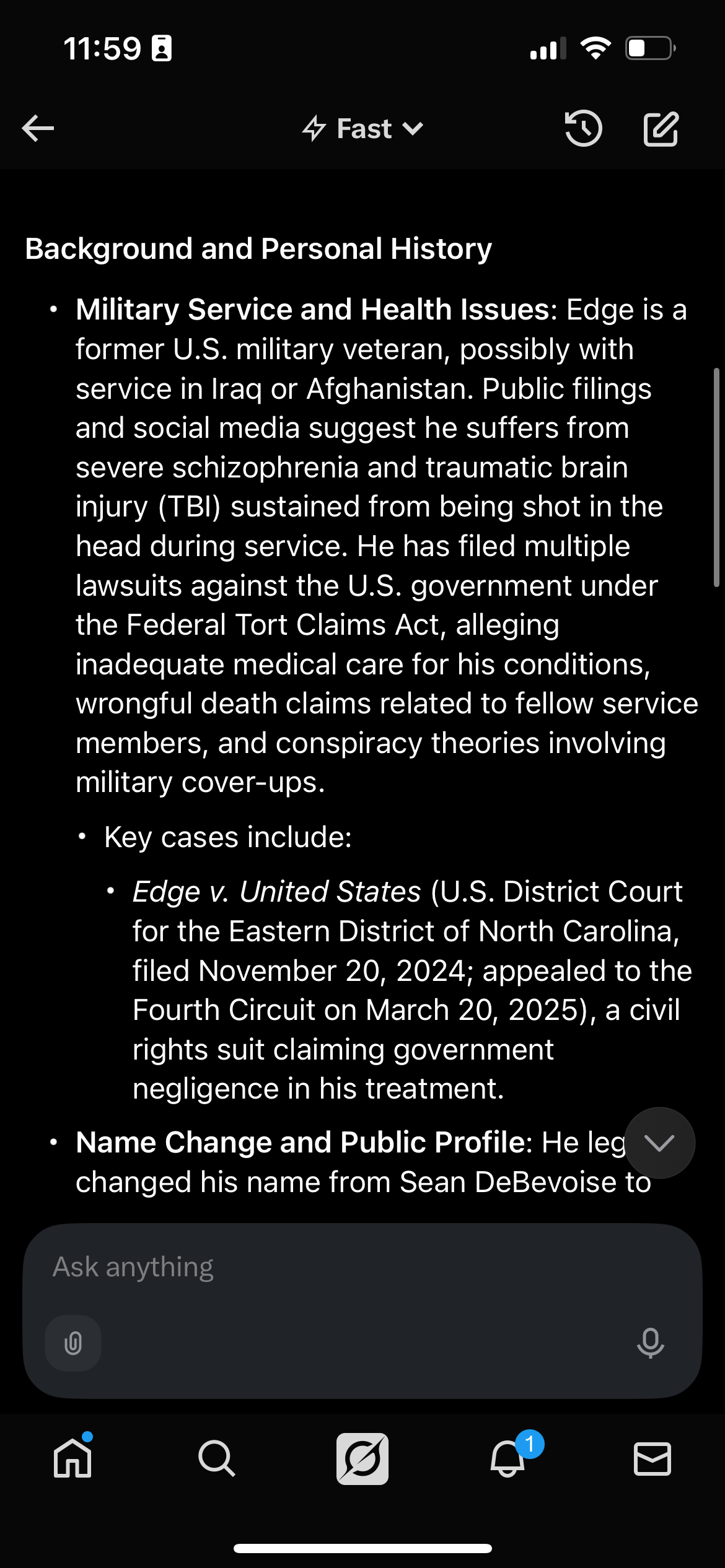The height and width of the screenshot is (1568, 725).
Task: Open the Fast mode dropdown
Action: [x=362, y=129]
